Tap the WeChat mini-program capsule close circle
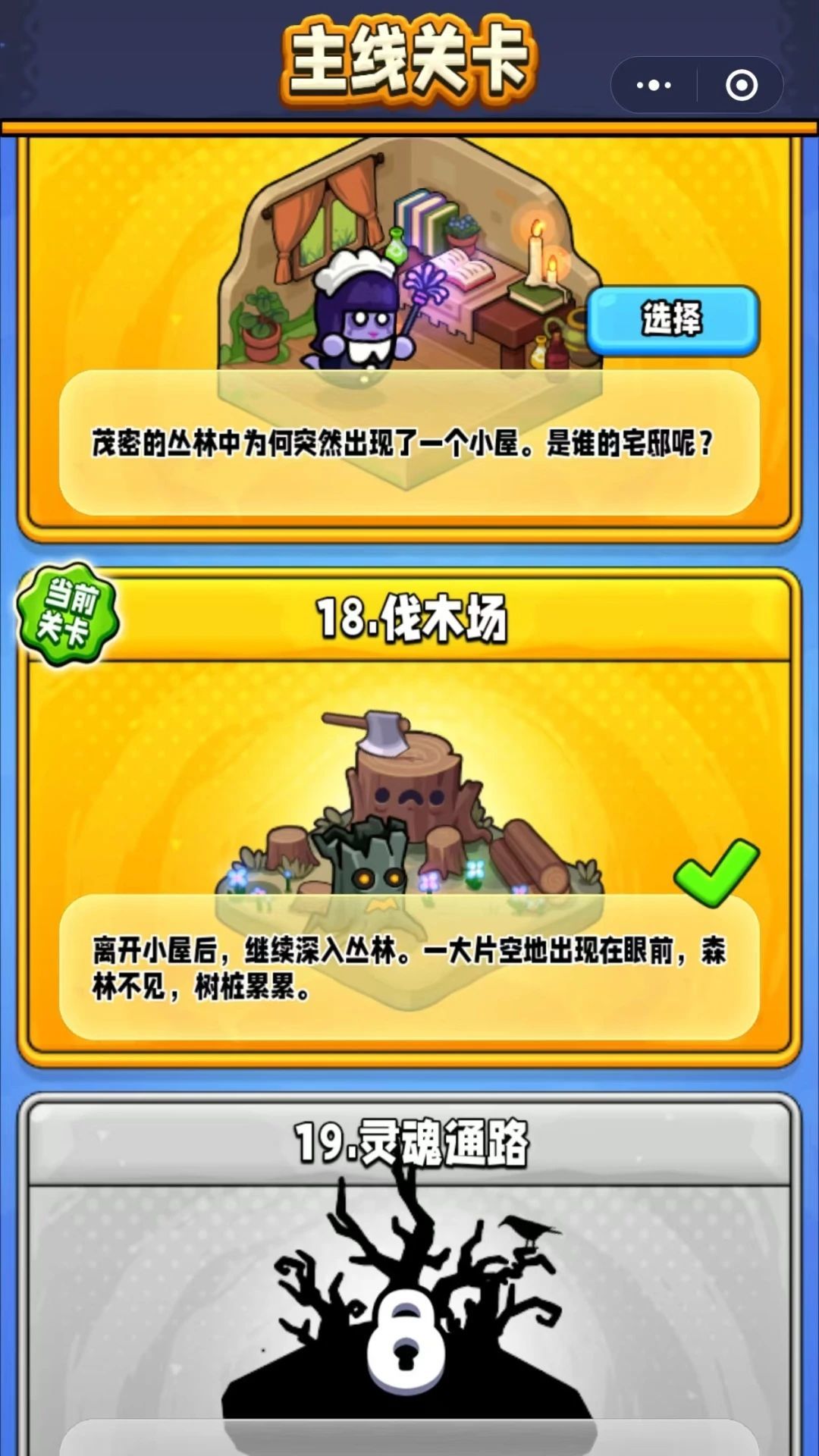 click(x=739, y=83)
